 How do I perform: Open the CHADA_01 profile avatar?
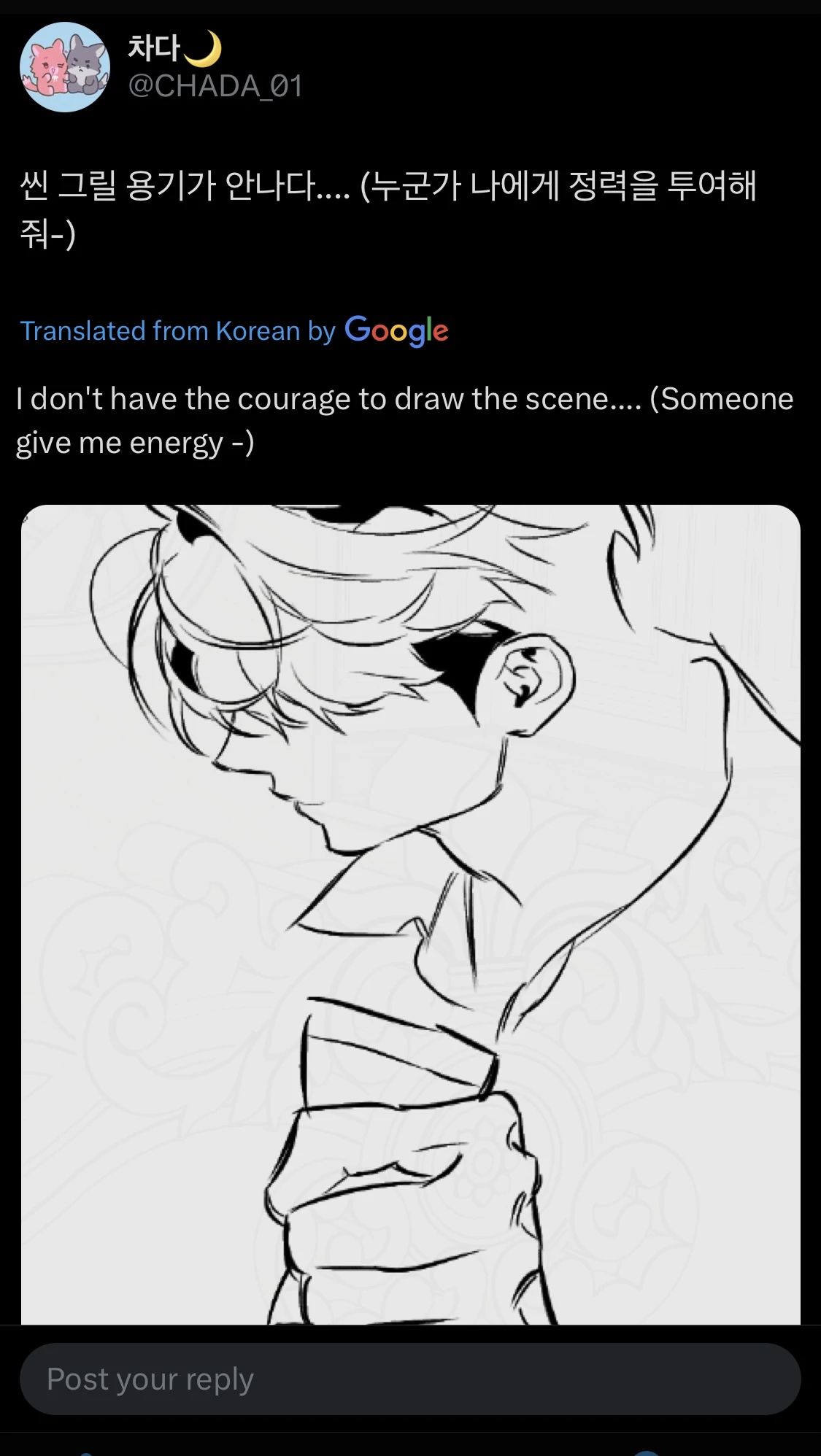coord(65,67)
